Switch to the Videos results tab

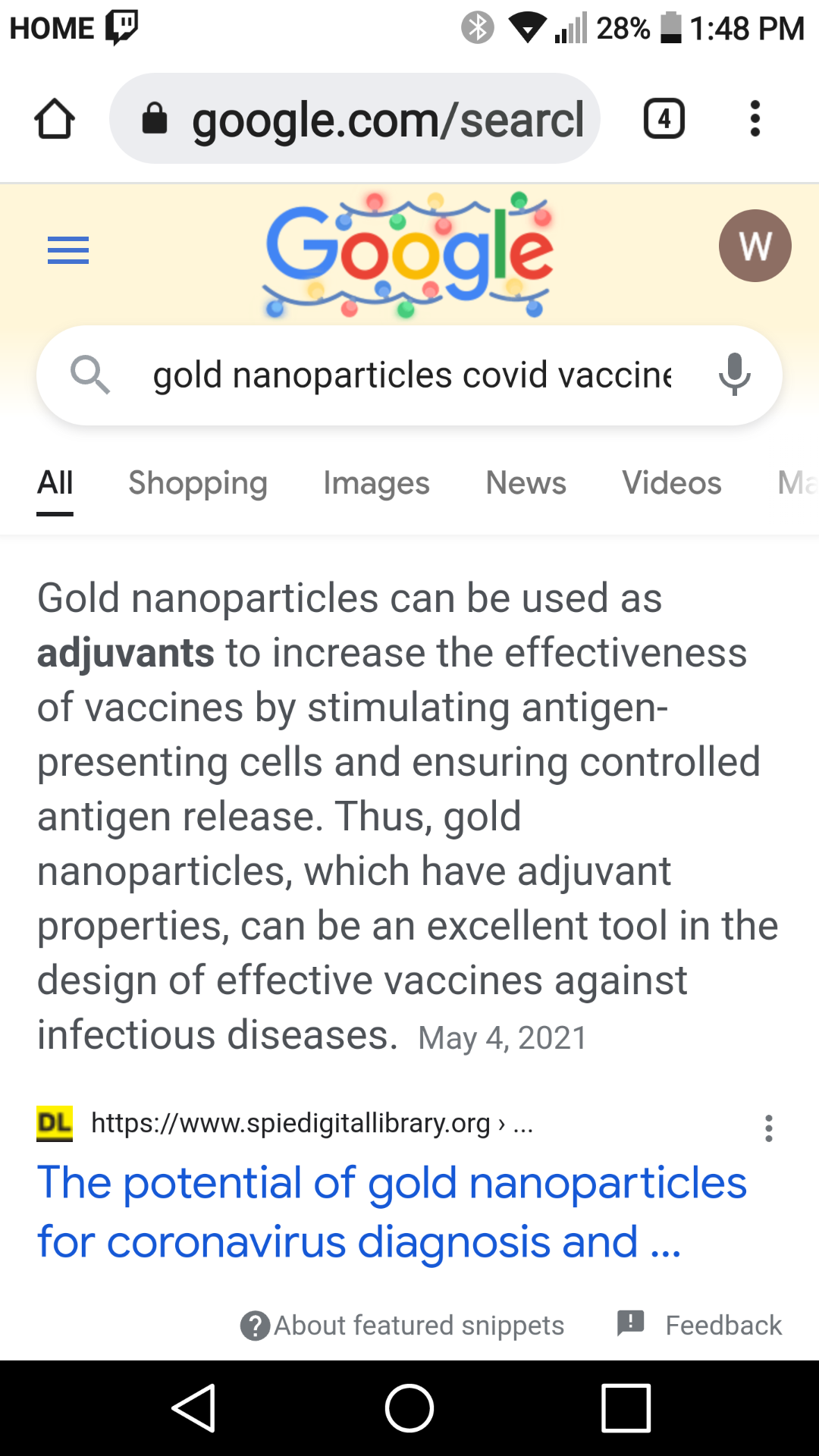pyautogui.click(x=671, y=483)
